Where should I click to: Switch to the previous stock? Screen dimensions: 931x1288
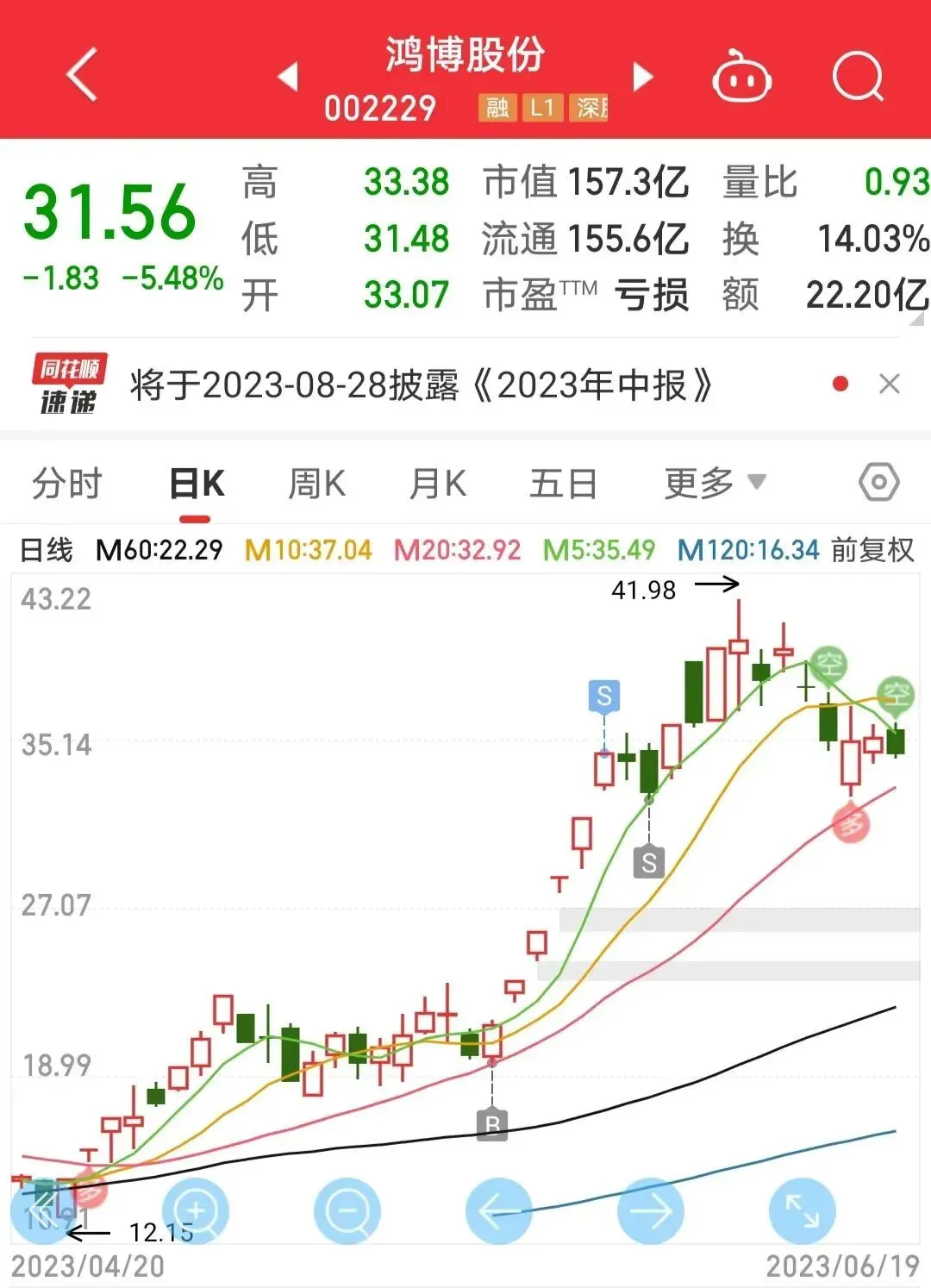(289, 77)
